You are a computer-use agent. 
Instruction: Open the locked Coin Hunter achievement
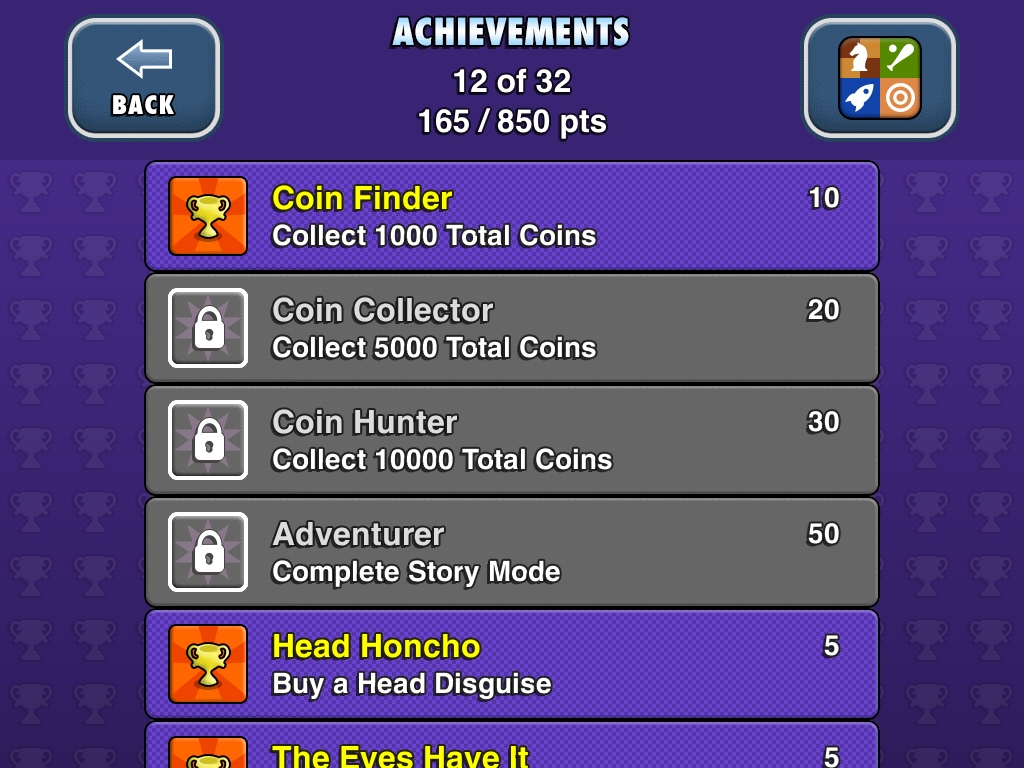[511, 440]
